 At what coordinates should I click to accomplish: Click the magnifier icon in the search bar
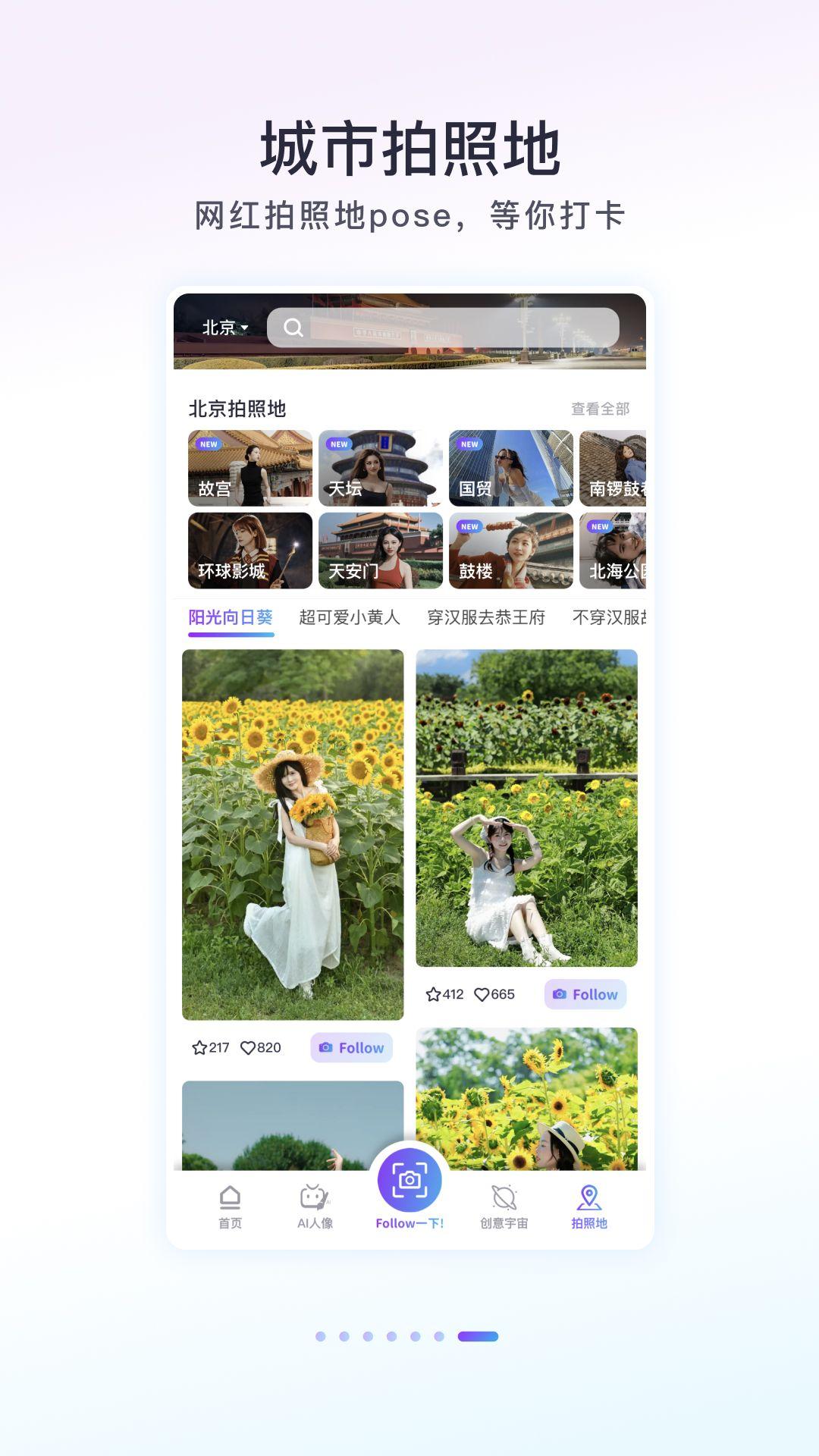click(295, 328)
